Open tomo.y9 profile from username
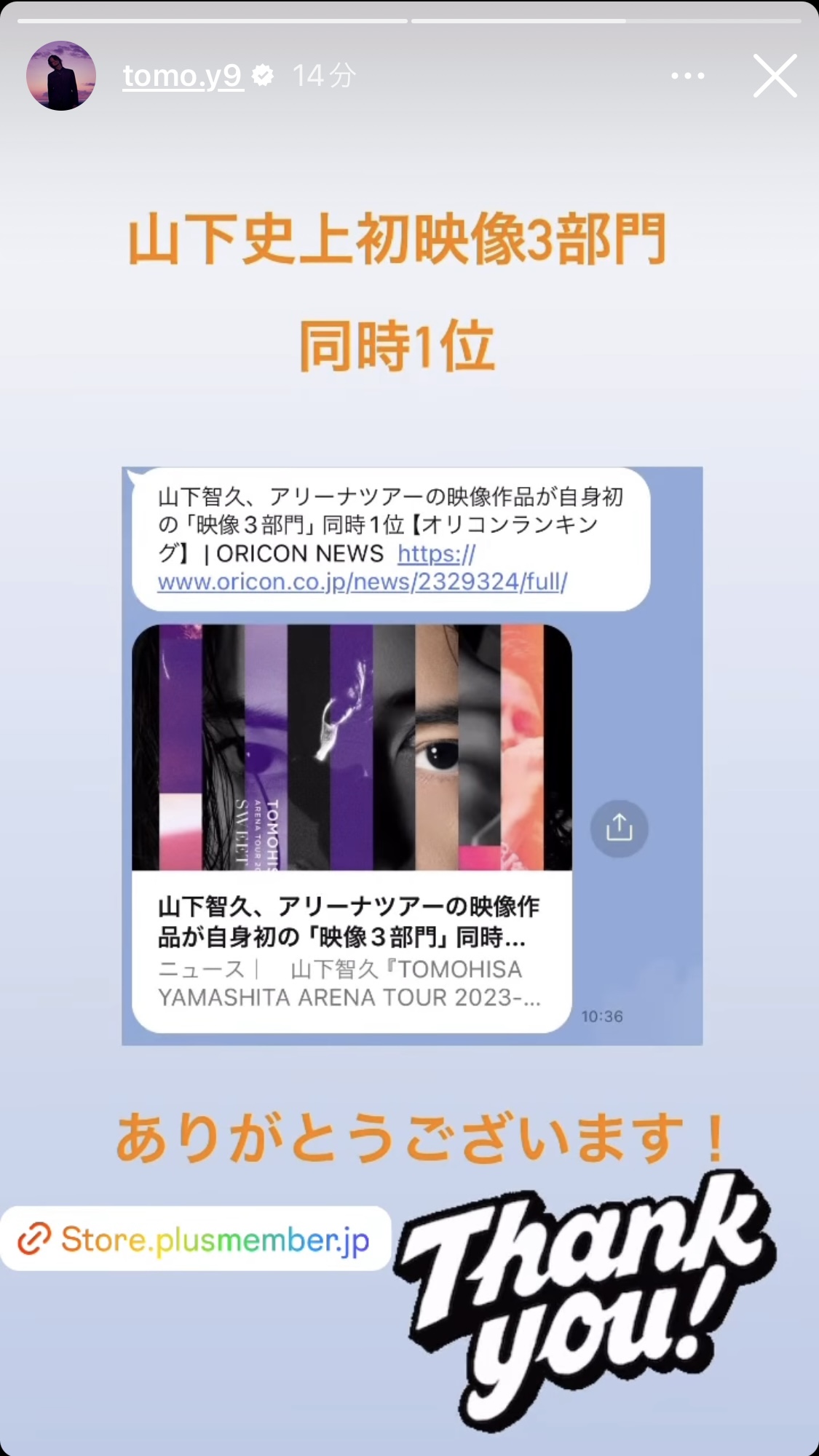 (x=182, y=76)
